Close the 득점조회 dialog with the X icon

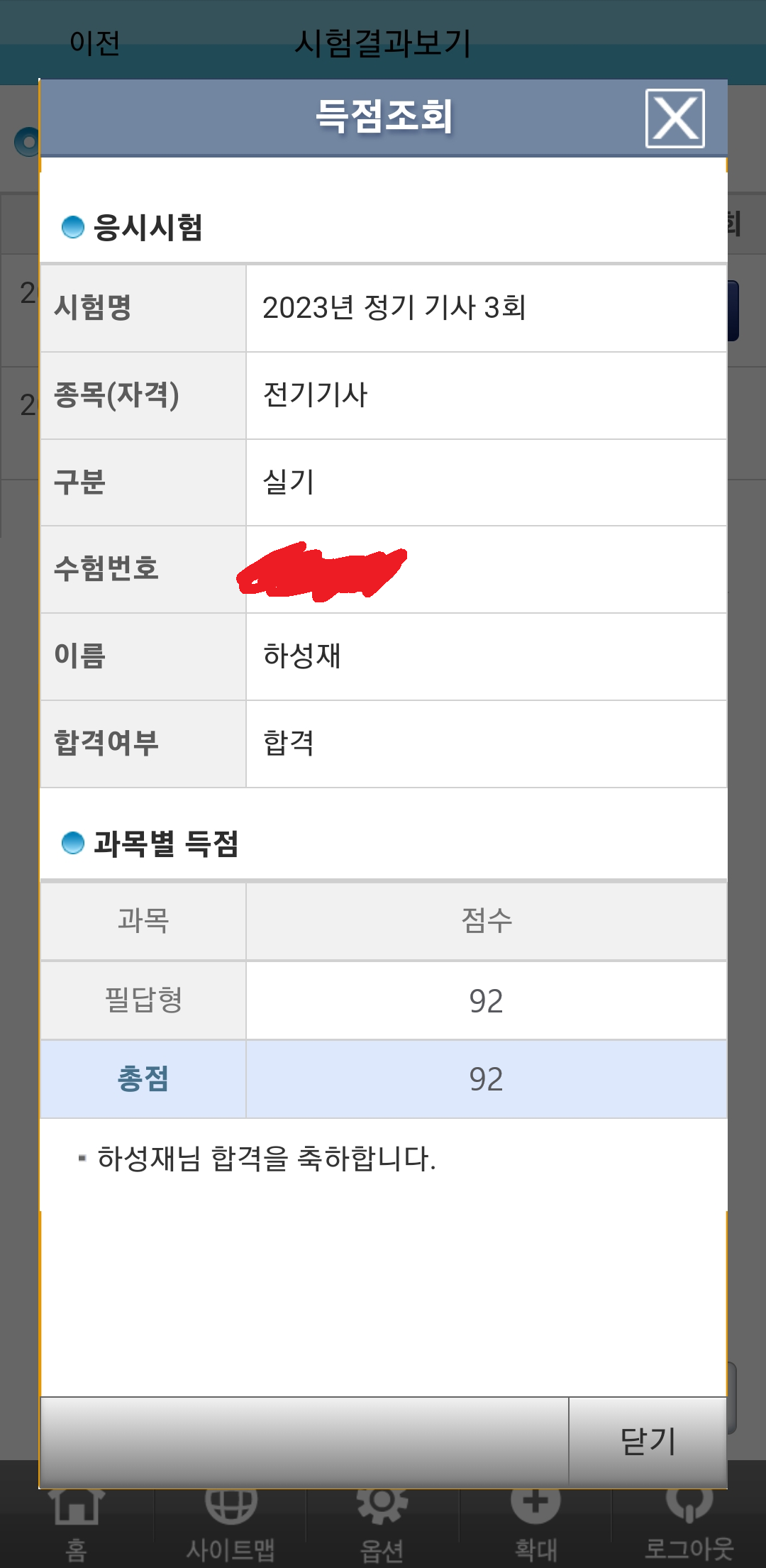pyautogui.click(x=675, y=118)
